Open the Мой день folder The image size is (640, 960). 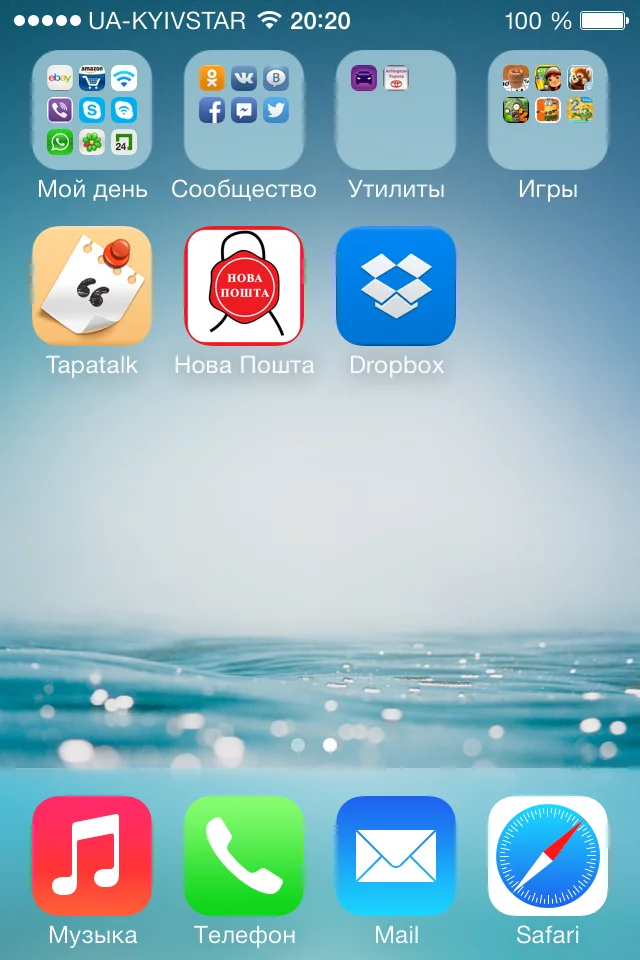tap(92, 110)
